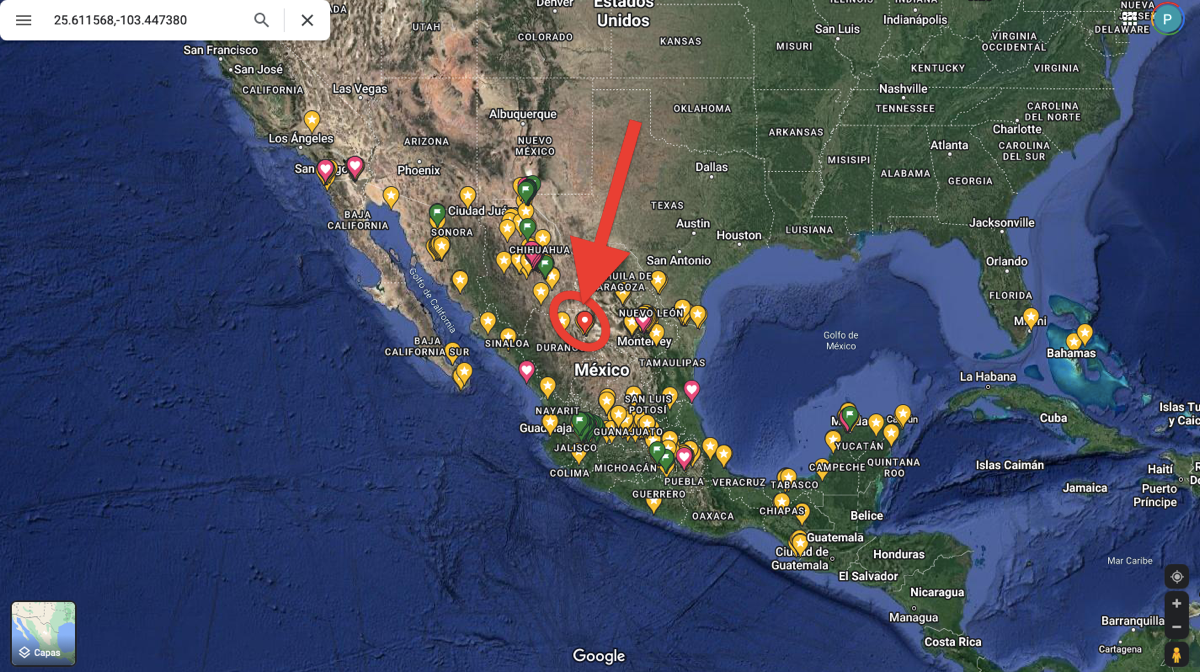Open the star marker near Los Ángeles
This screenshot has width=1200, height=672.
[312, 120]
